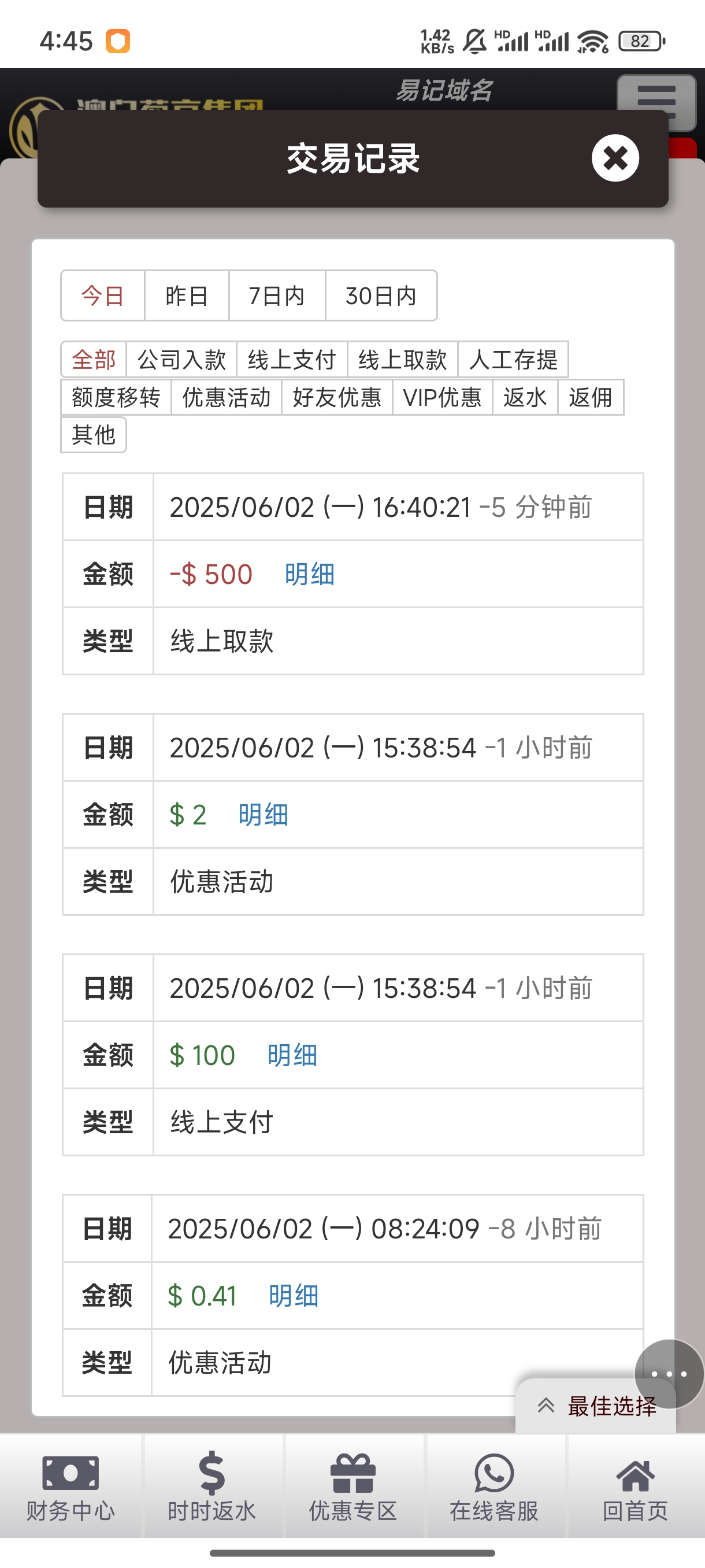The image size is (705, 1568).
Task: View 明细 of the $0.41 promotion
Action: tap(293, 1295)
